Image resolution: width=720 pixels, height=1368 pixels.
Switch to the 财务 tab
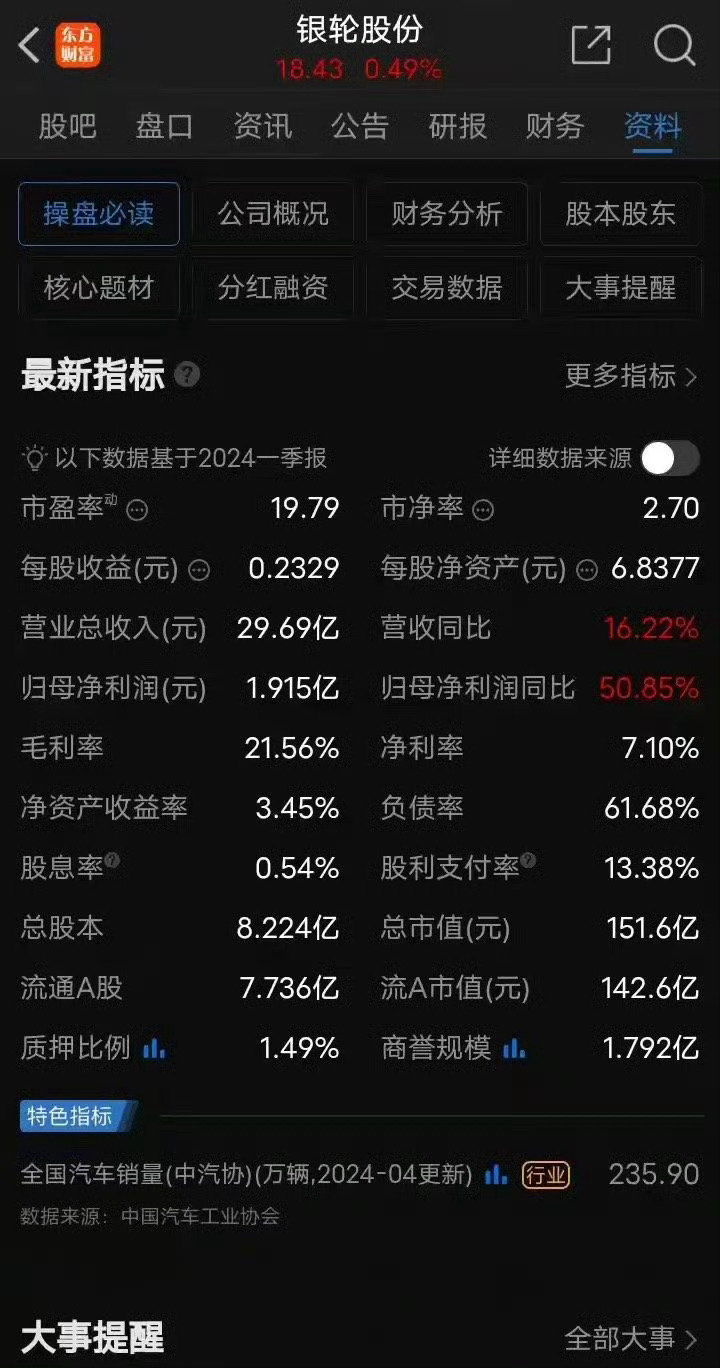[555, 126]
